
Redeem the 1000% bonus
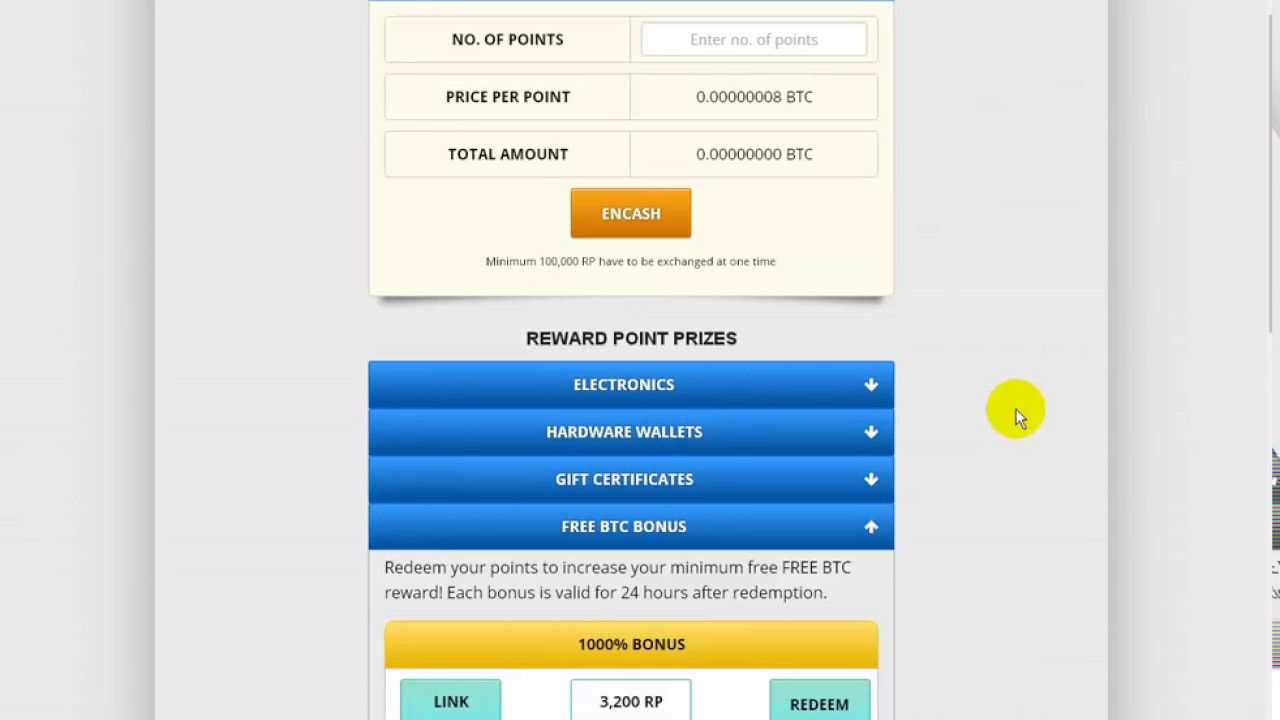pos(819,702)
